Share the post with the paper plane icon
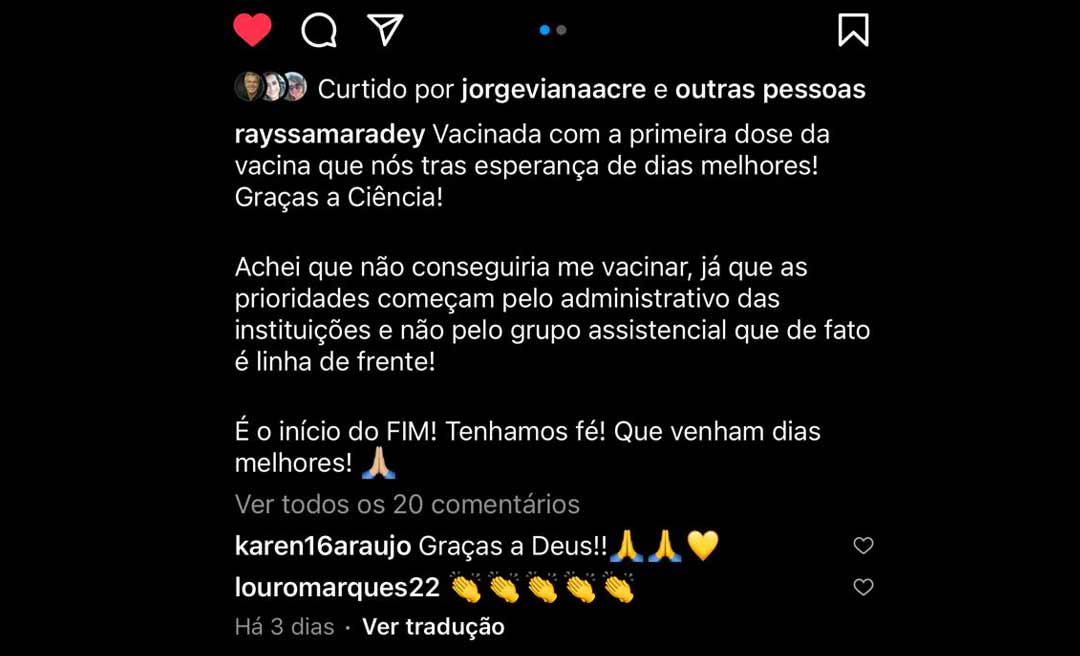The height and width of the screenshot is (656, 1080). pos(385,30)
